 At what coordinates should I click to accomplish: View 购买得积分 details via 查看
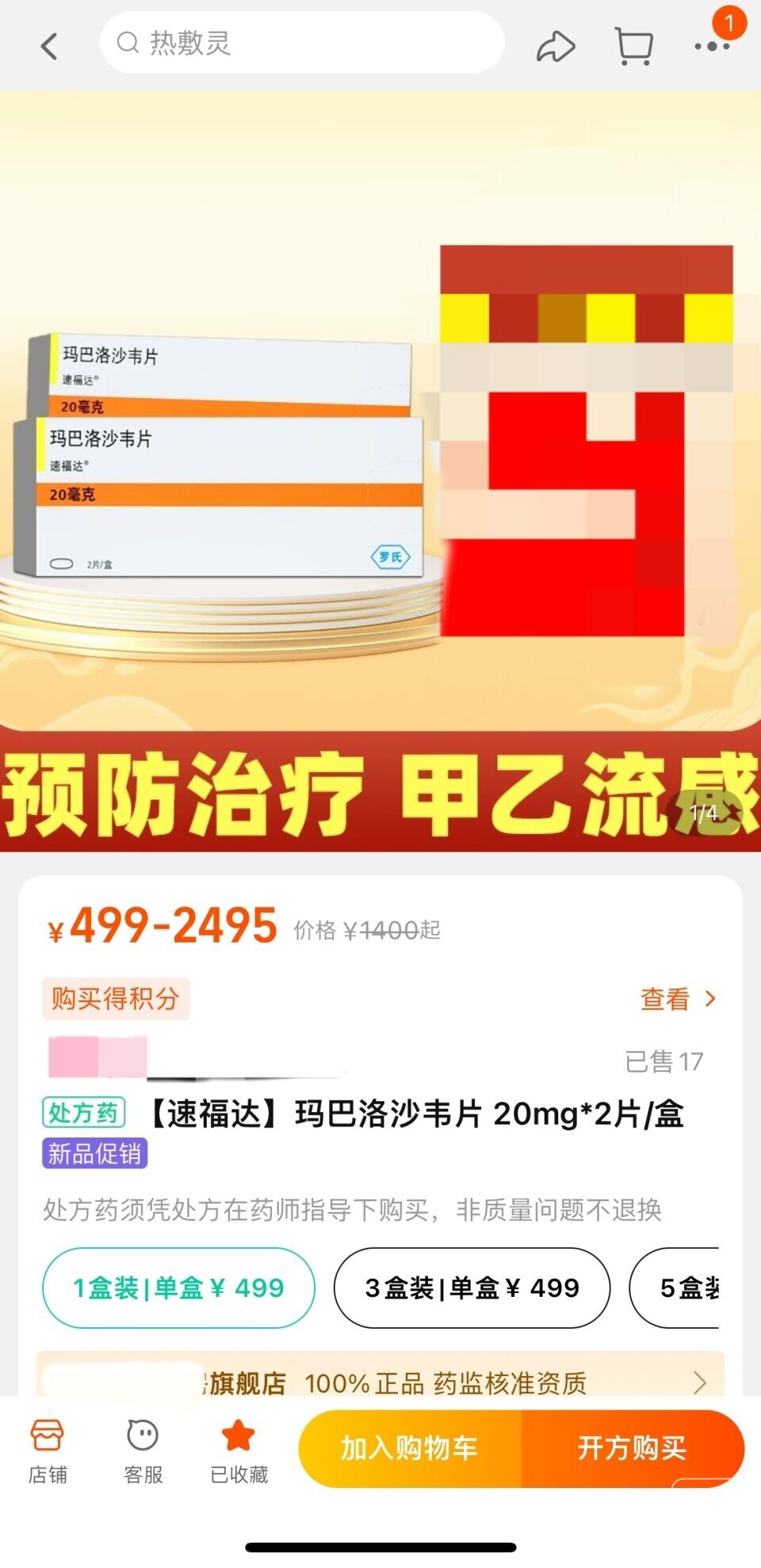pyautogui.click(x=678, y=999)
